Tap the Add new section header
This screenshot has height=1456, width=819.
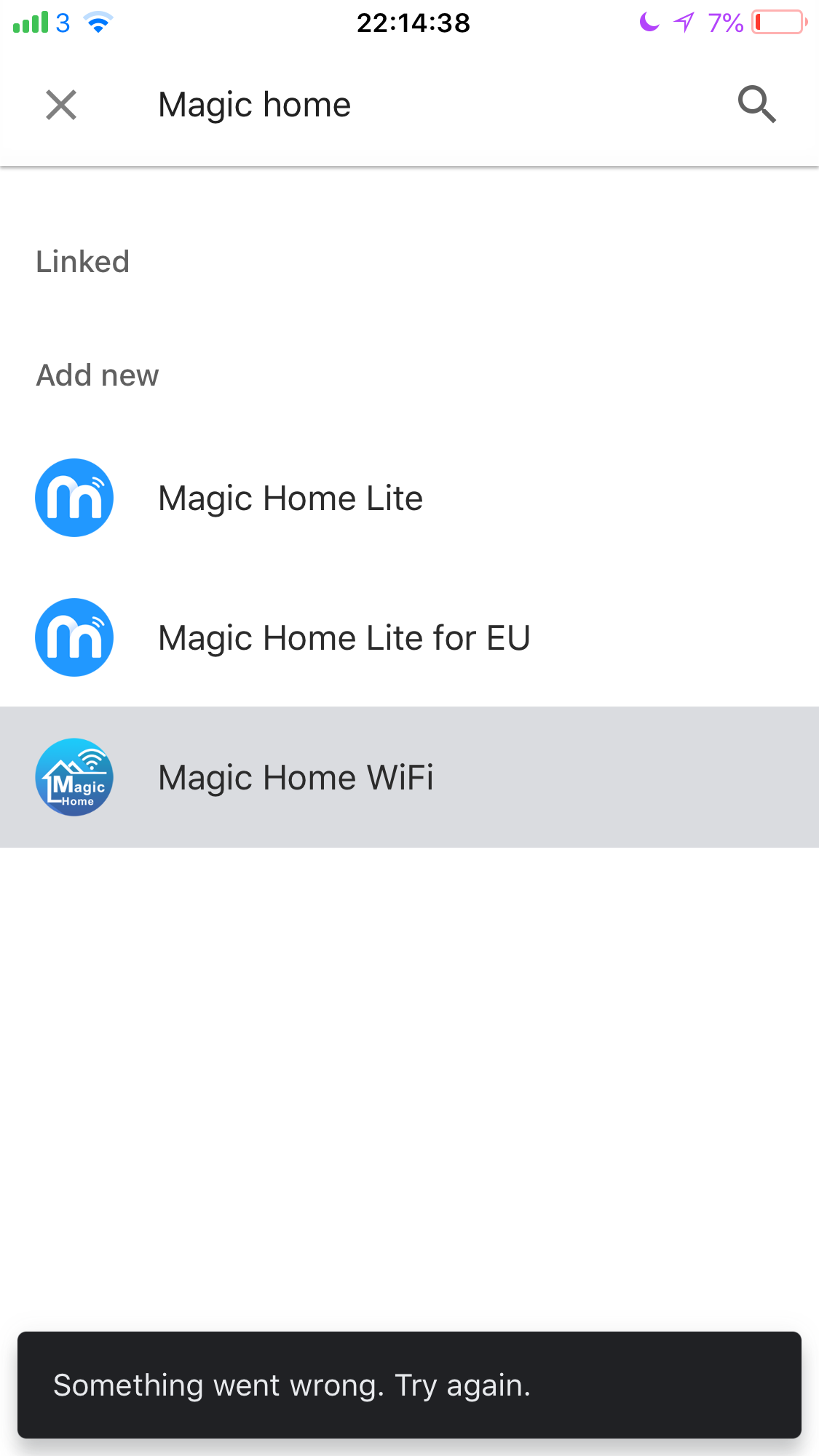[98, 375]
